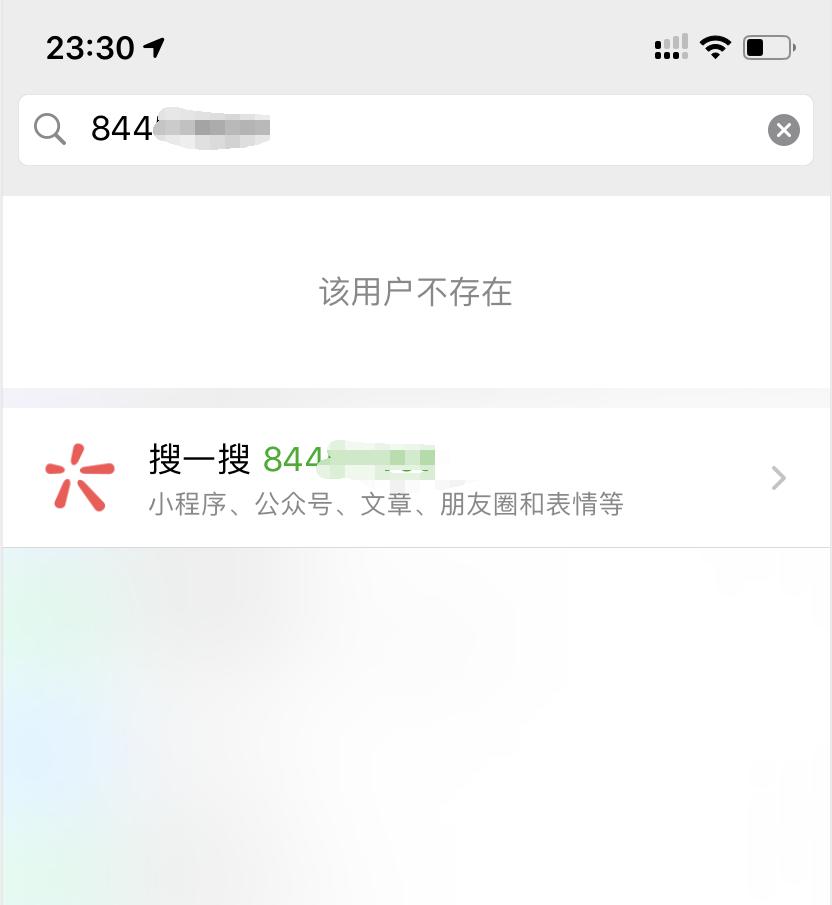Open the 搜一搜 search result row
The width and height of the screenshot is (832, 905).
click(416, 478)
